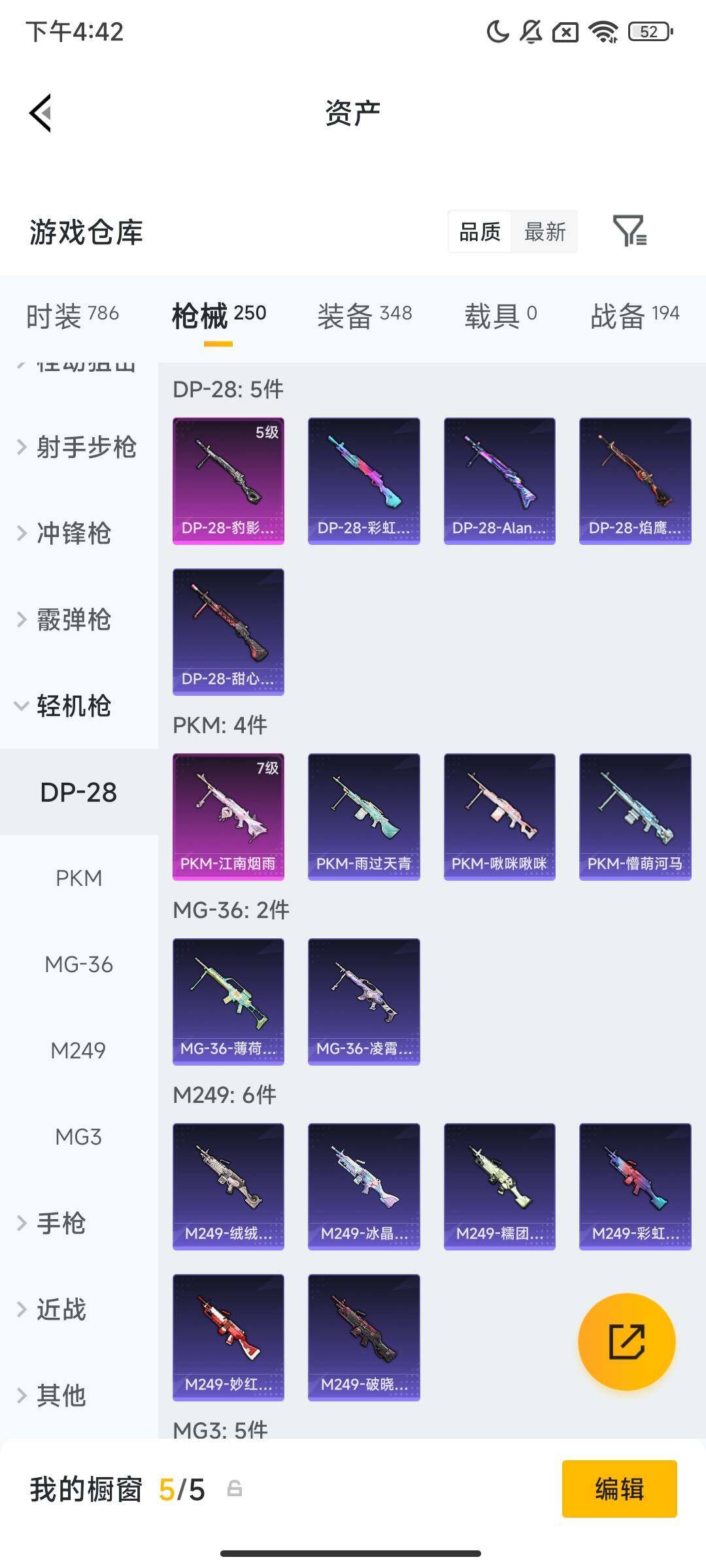Image resolution: width=706 pixels, height=1568 pixels.
Task: Switch to the 时装 tab
Action: click(x=72, y=315)
